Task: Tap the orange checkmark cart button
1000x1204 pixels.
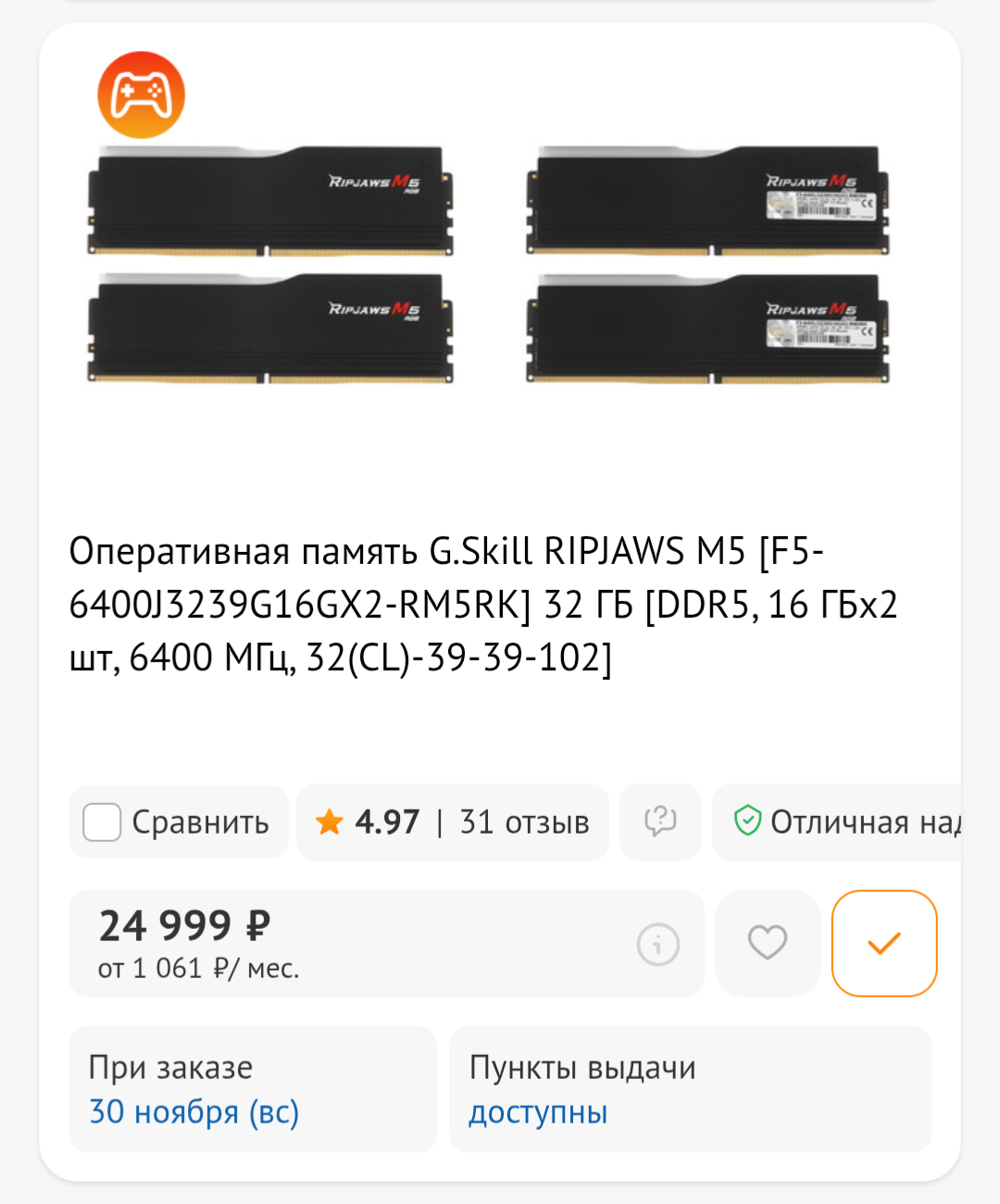Action: coord(884,944)
